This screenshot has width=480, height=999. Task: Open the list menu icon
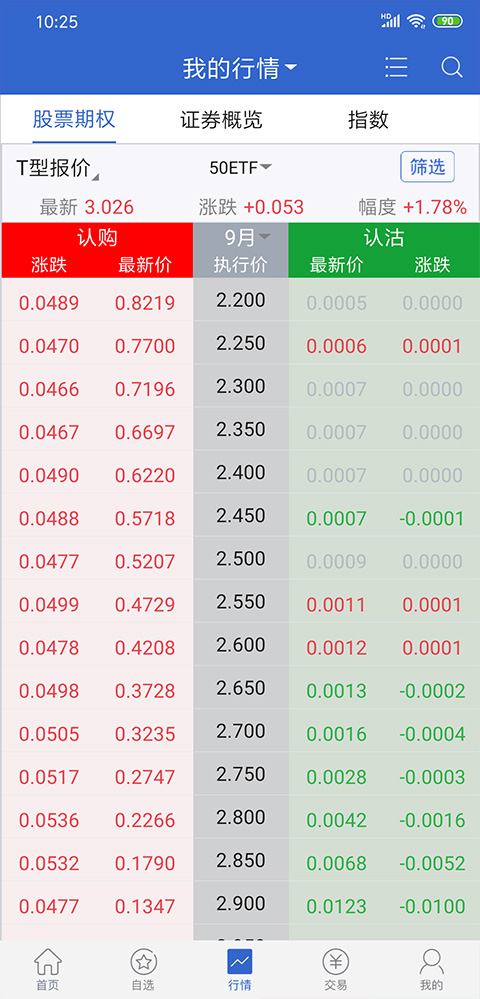click(x=396, y=67)
